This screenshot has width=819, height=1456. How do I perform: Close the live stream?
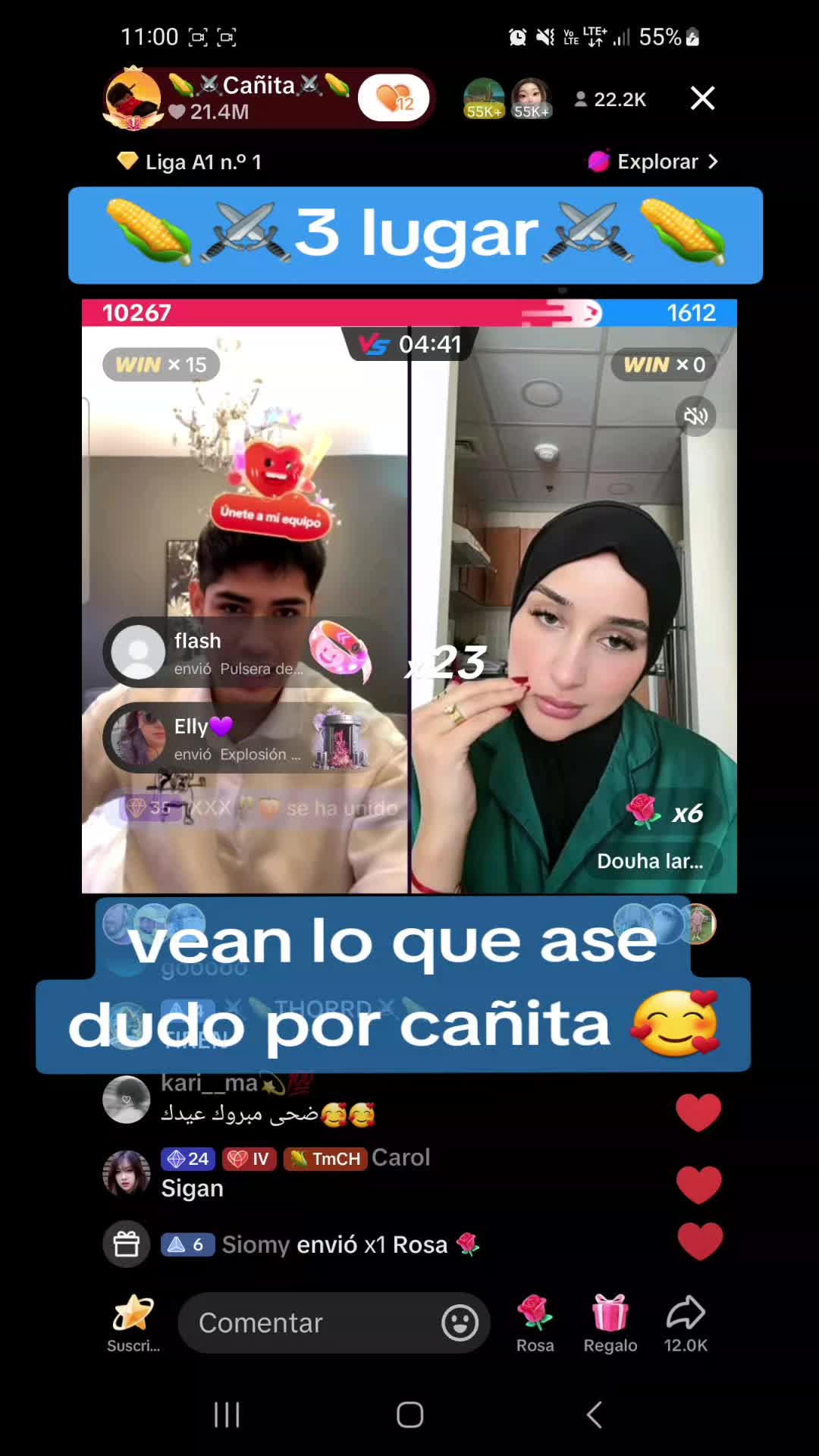pos(702,98)
